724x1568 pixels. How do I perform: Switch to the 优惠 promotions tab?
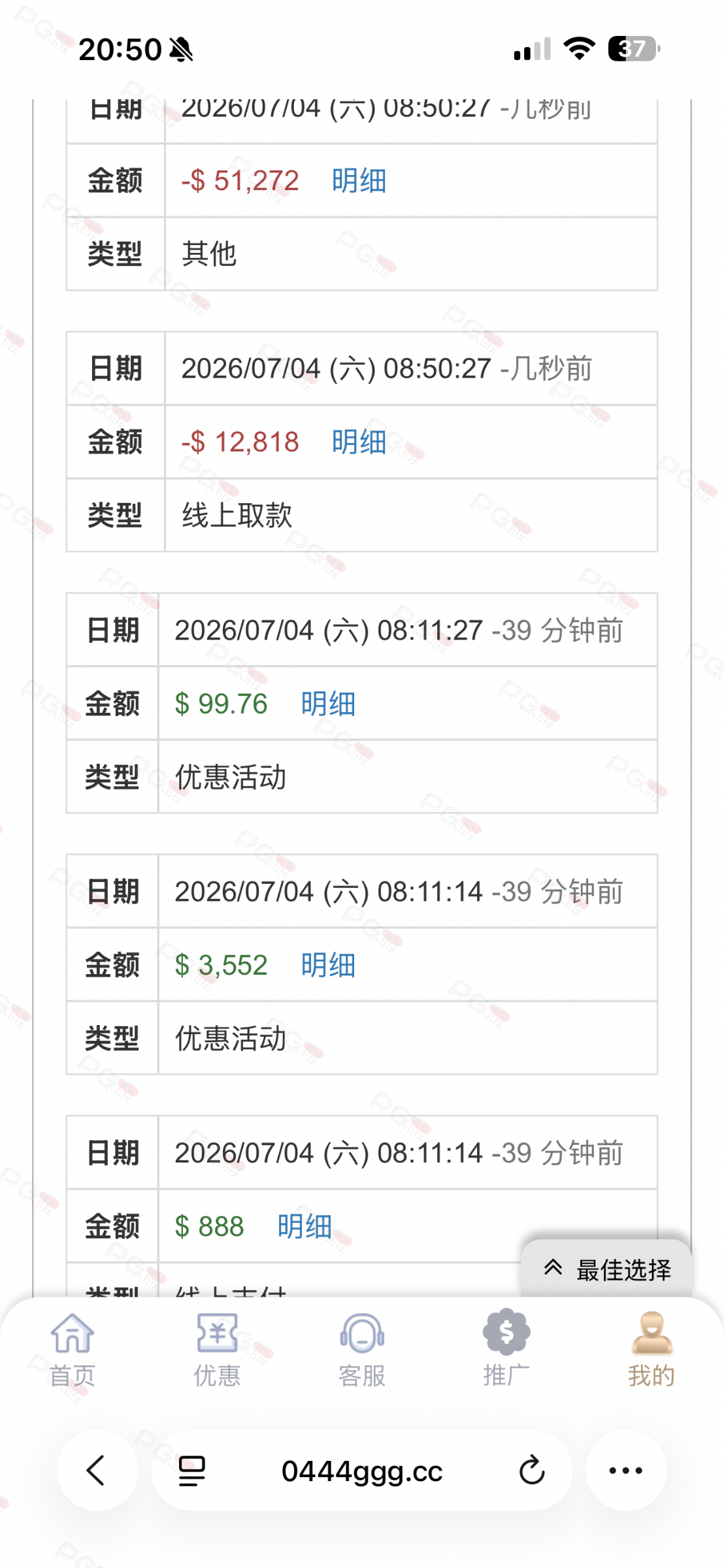point(217,1349)
